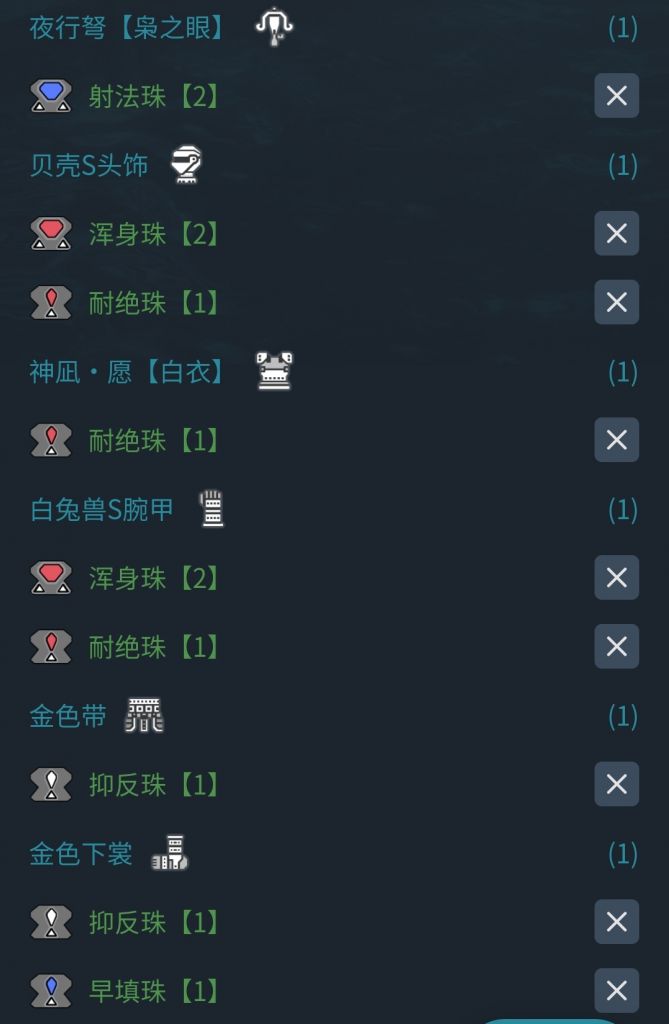
Task: Remove 浑身珠【2】 under 贝壳S头饰
Action: click(616, 234)
